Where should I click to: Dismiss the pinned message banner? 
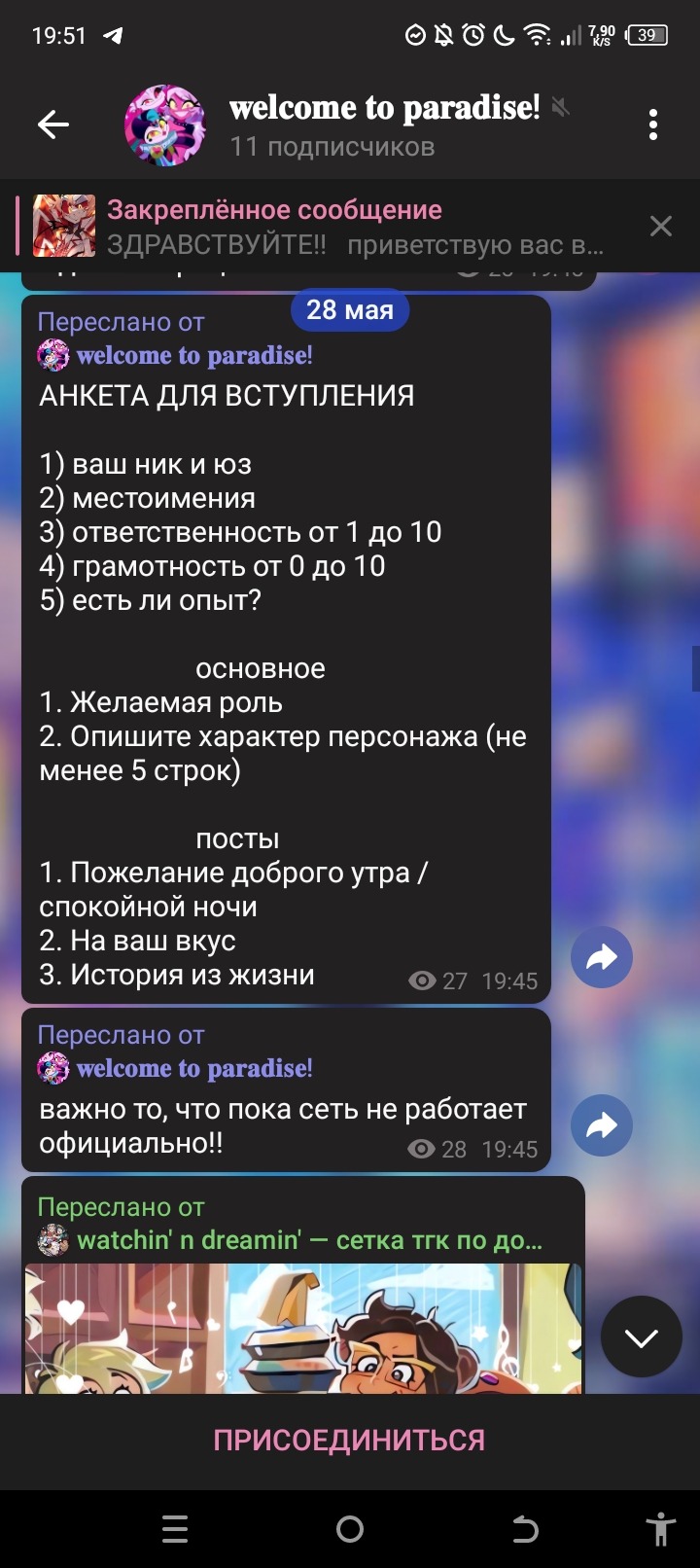pos(661,227)
